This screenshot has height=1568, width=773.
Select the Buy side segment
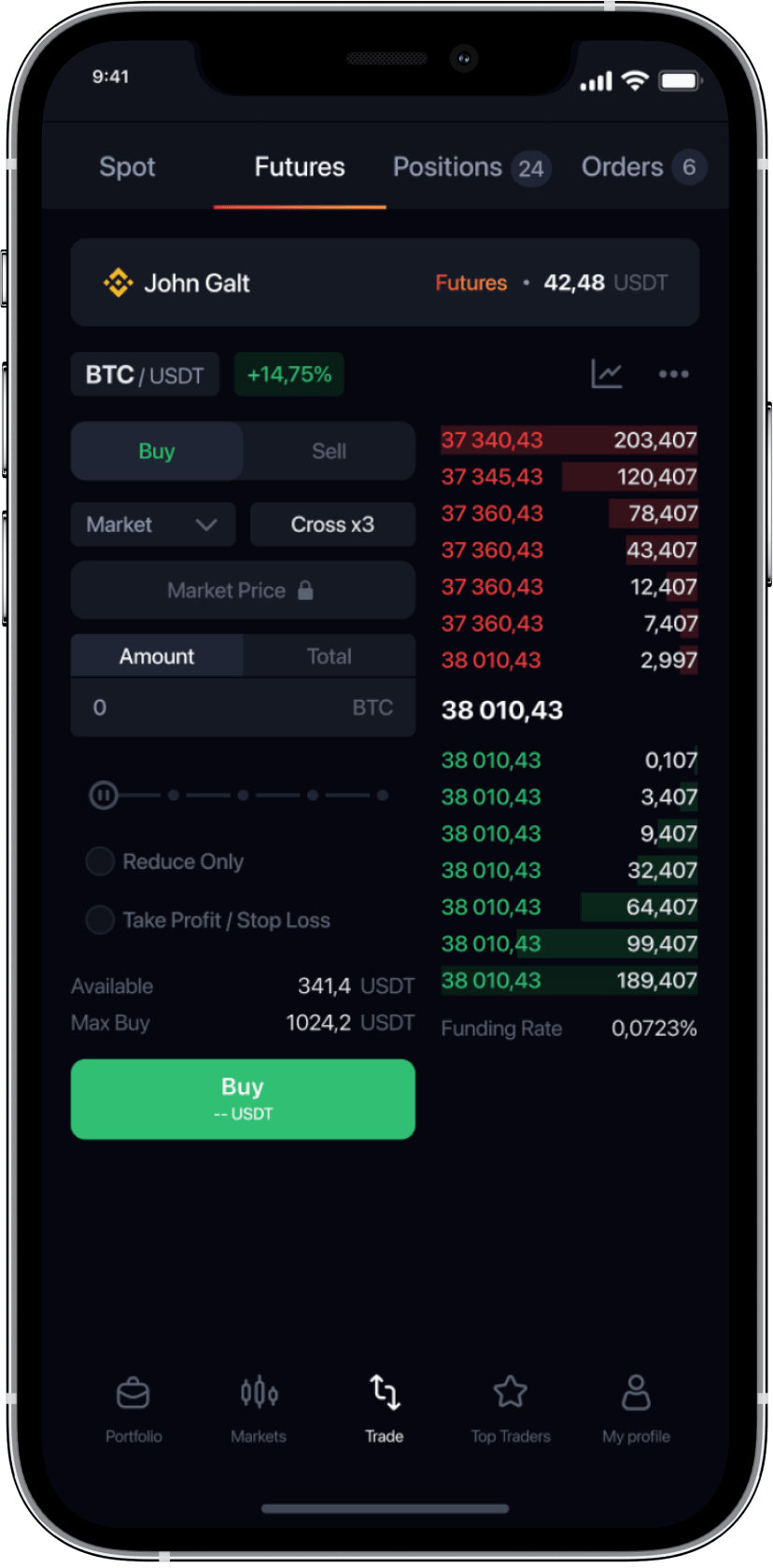157,451
